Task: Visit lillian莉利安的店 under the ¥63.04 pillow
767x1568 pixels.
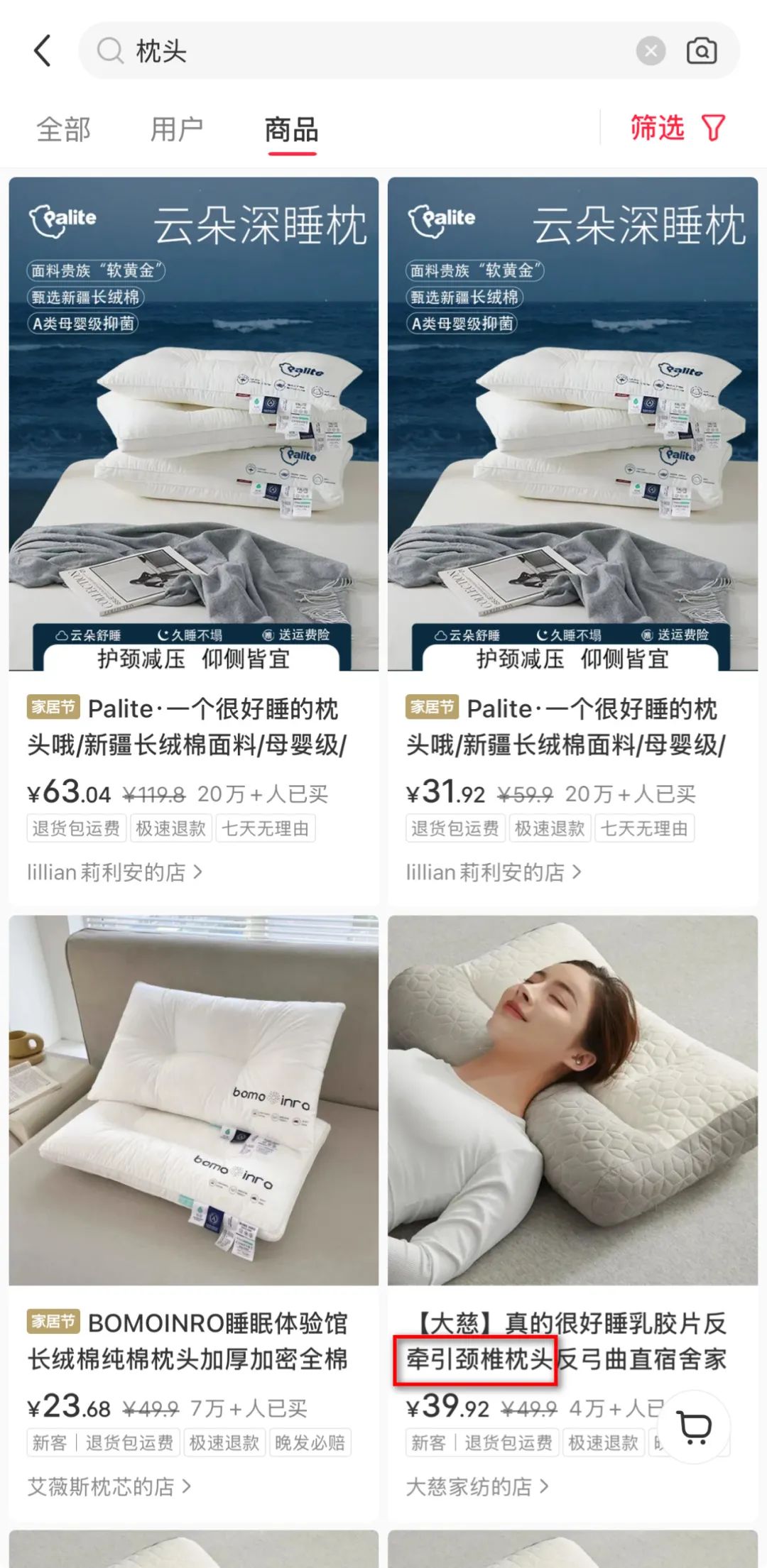Action: [115, 872]
